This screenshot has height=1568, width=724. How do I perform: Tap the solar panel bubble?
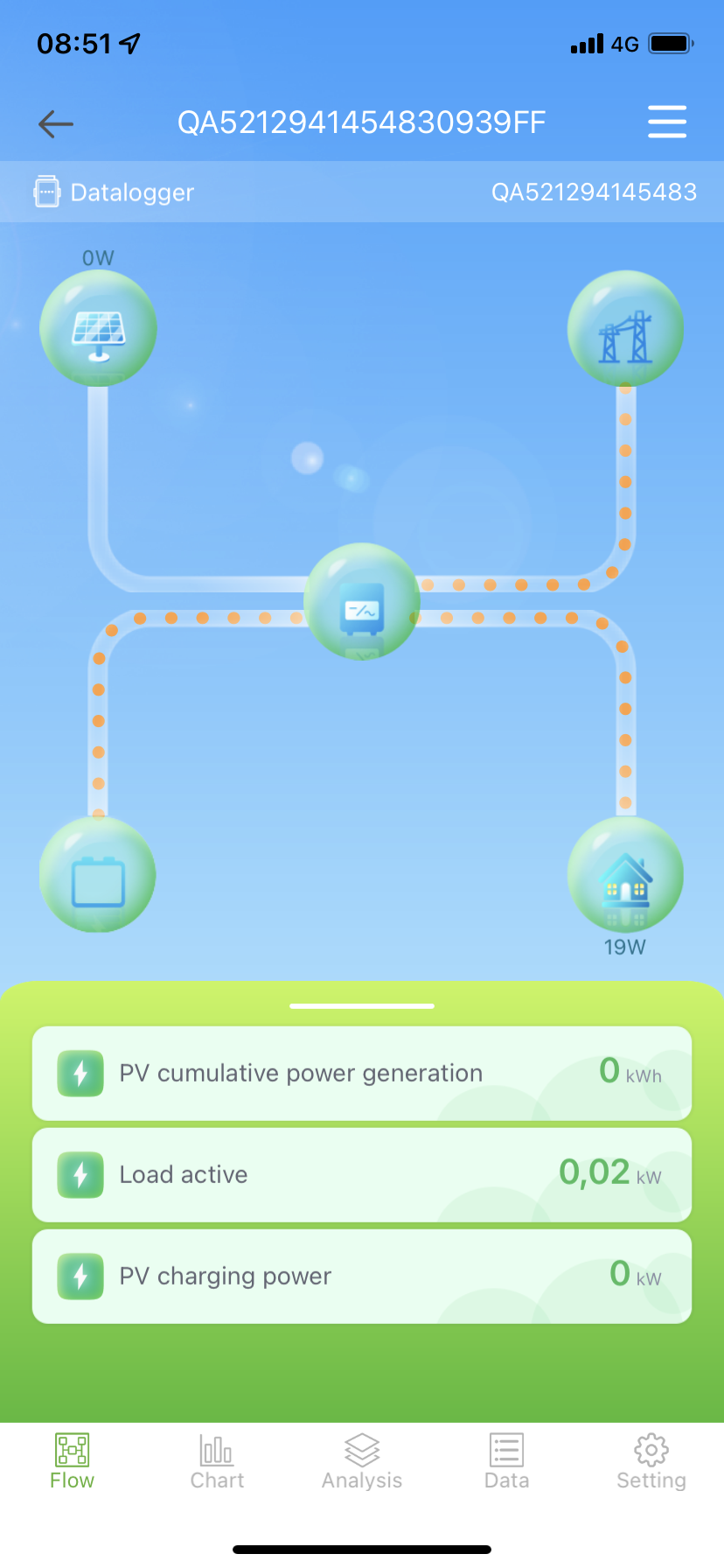98,329
